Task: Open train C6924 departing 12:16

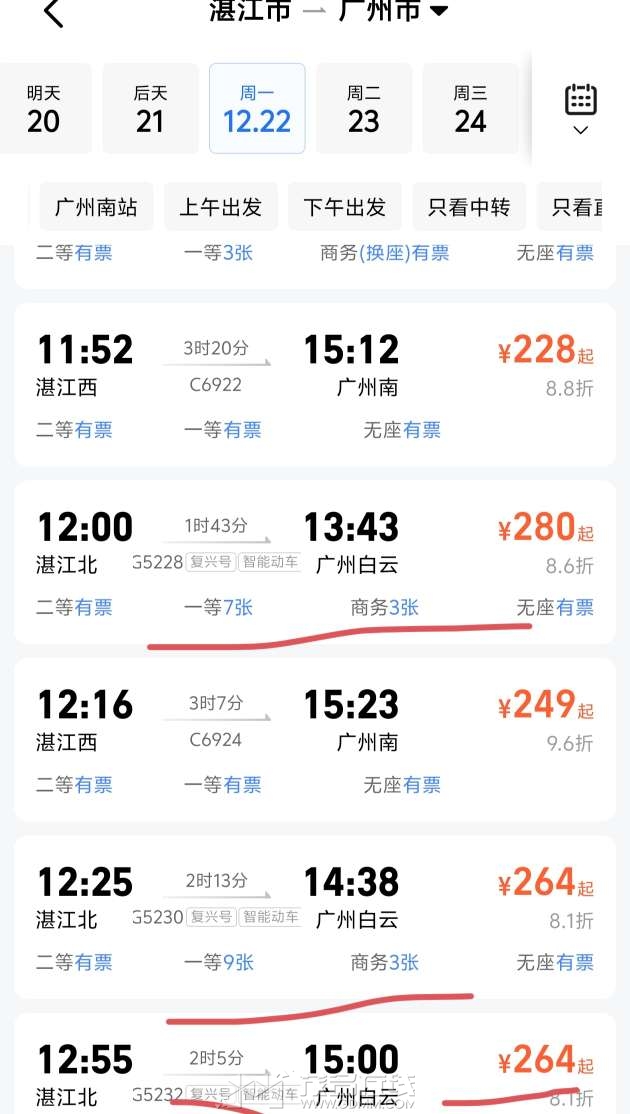Action: tap(315, 740)
